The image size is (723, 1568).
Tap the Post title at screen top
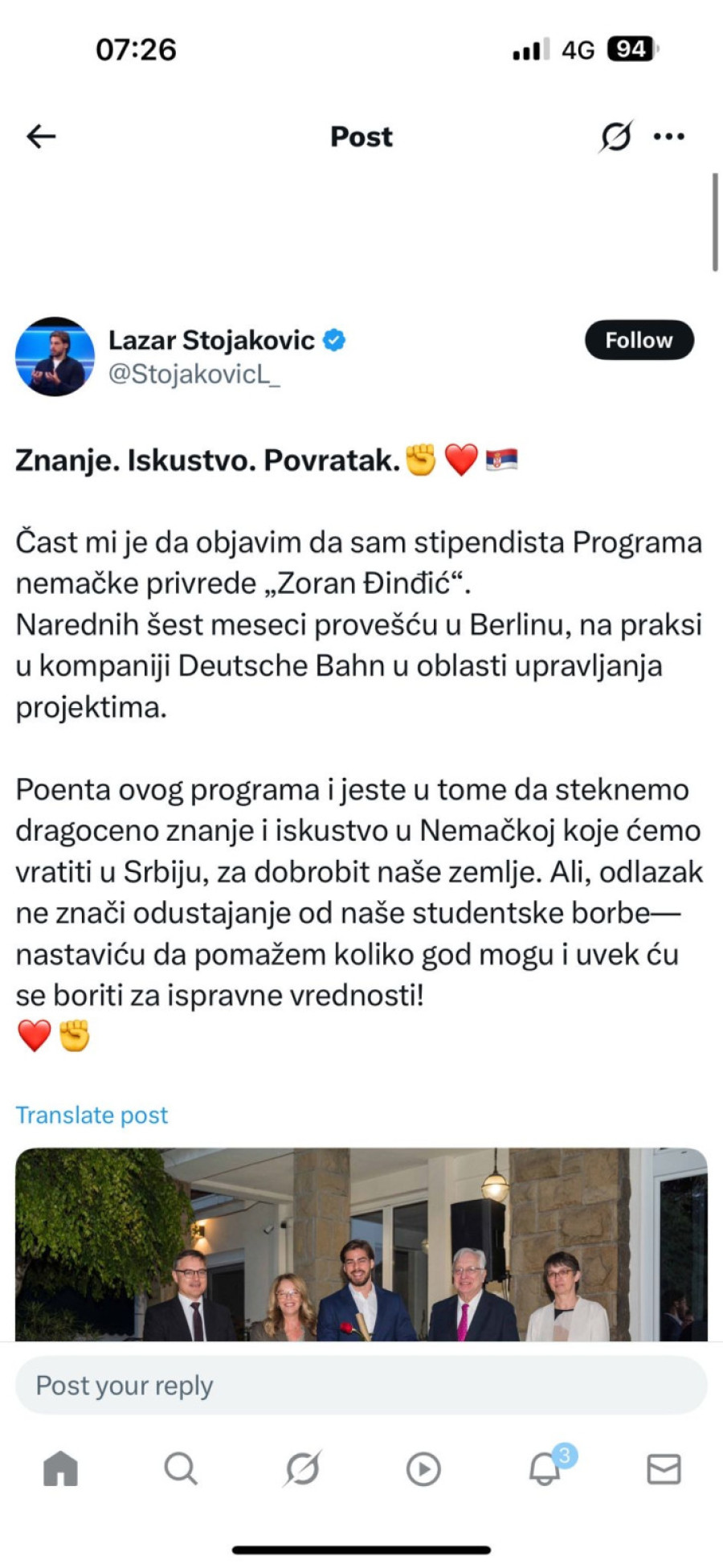[360, 137]
